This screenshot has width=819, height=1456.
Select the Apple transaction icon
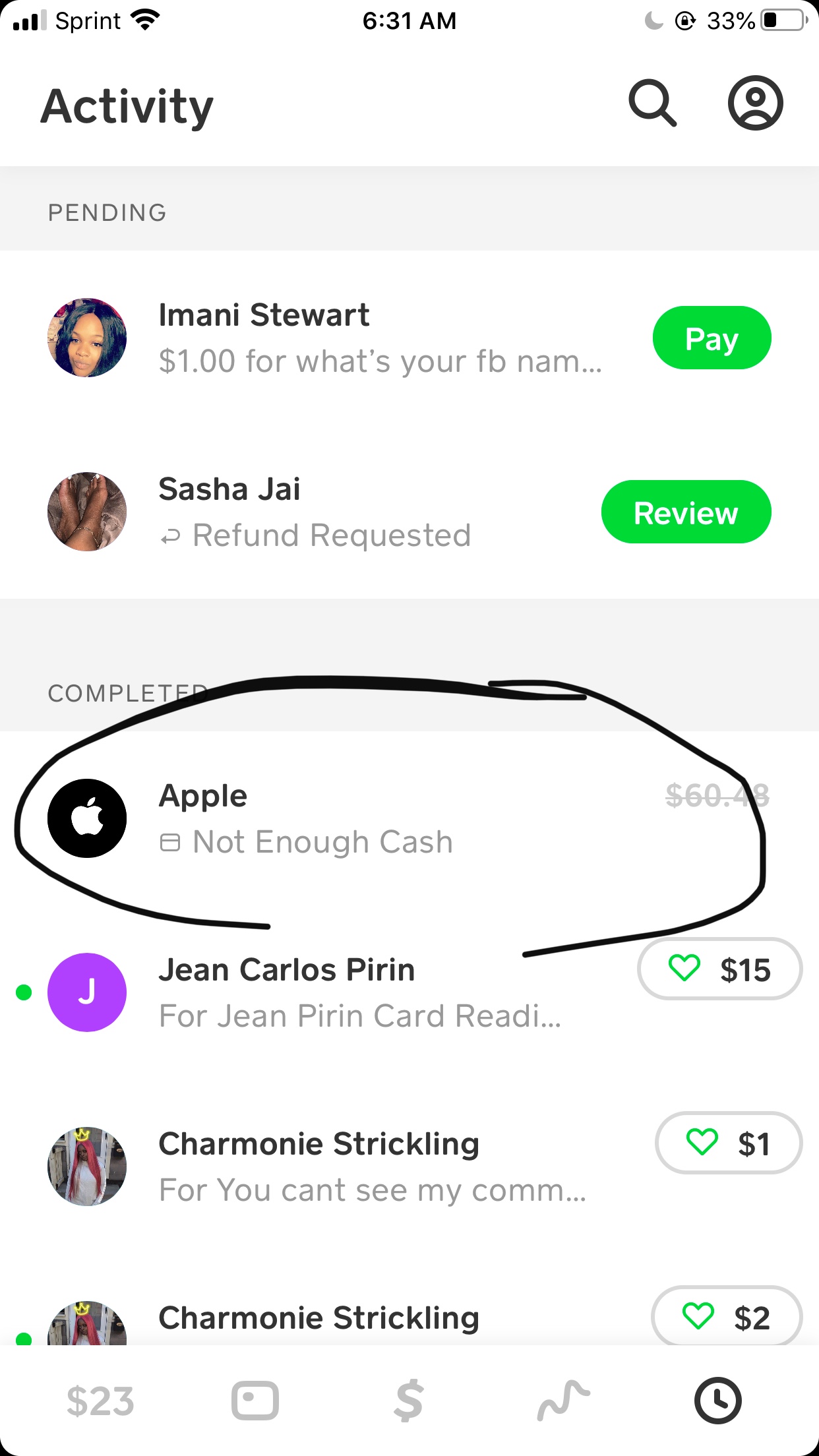click(86, 818)
